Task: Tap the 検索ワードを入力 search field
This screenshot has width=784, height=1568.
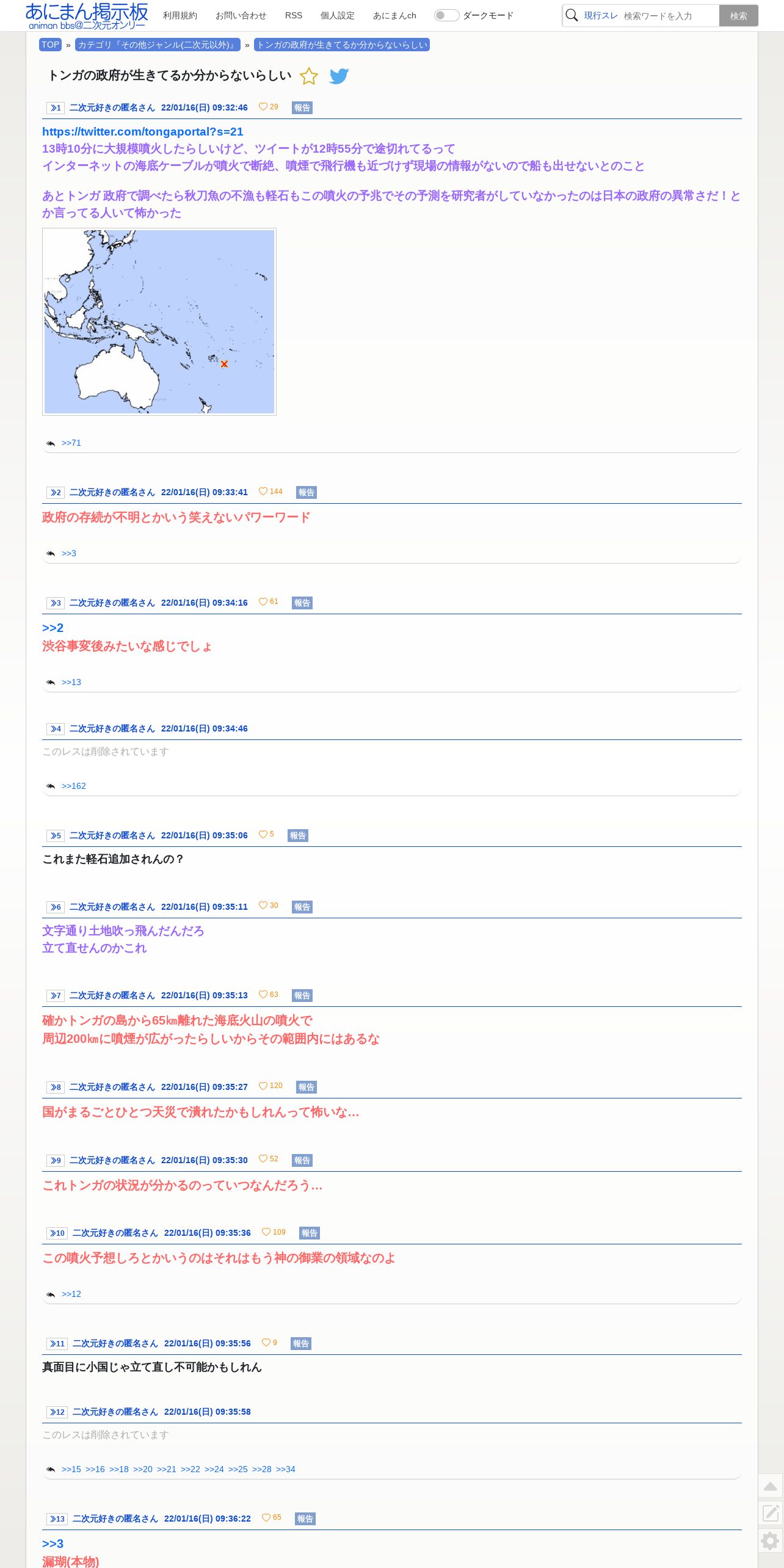Action: (669, 16)
